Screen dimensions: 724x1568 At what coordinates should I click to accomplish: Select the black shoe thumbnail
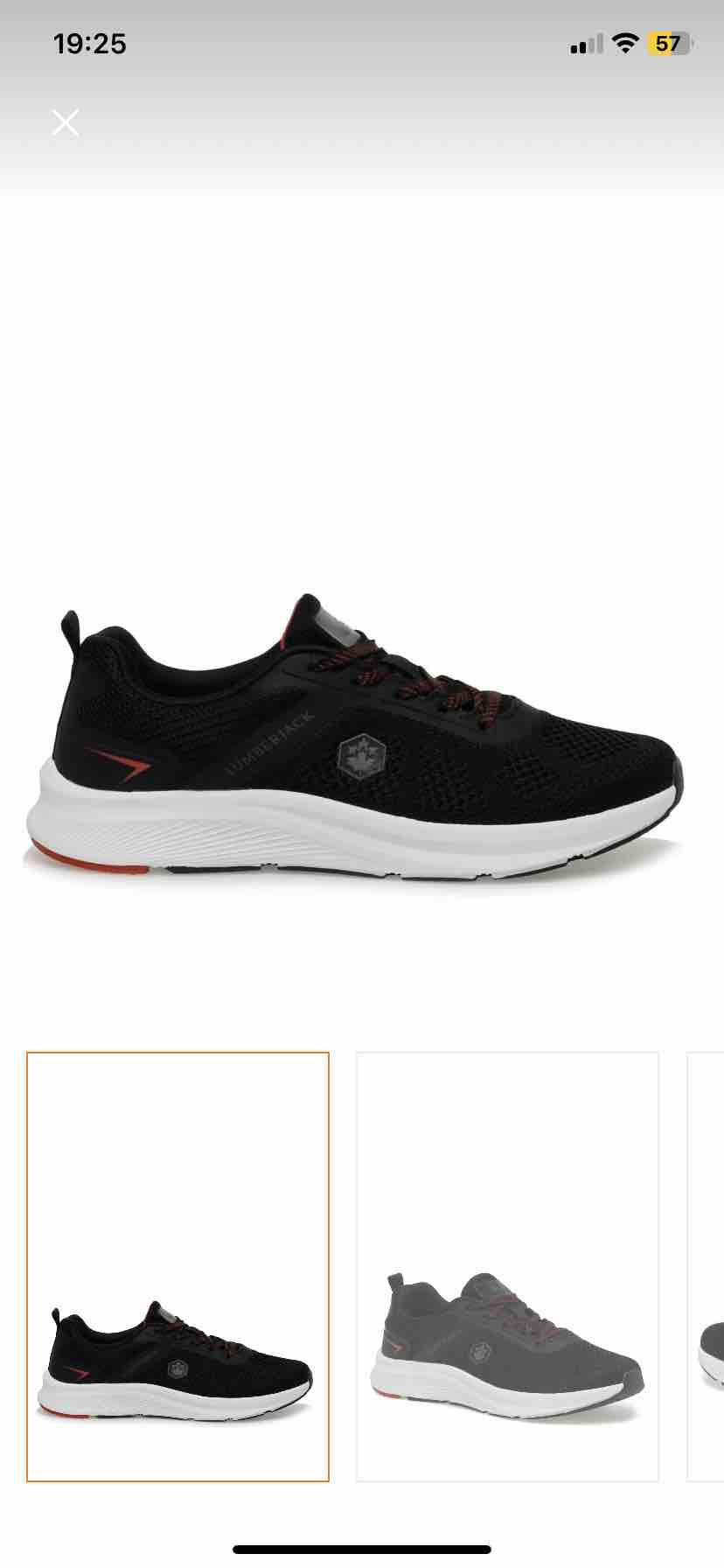pyautogui.click(x=178, y=1266)
